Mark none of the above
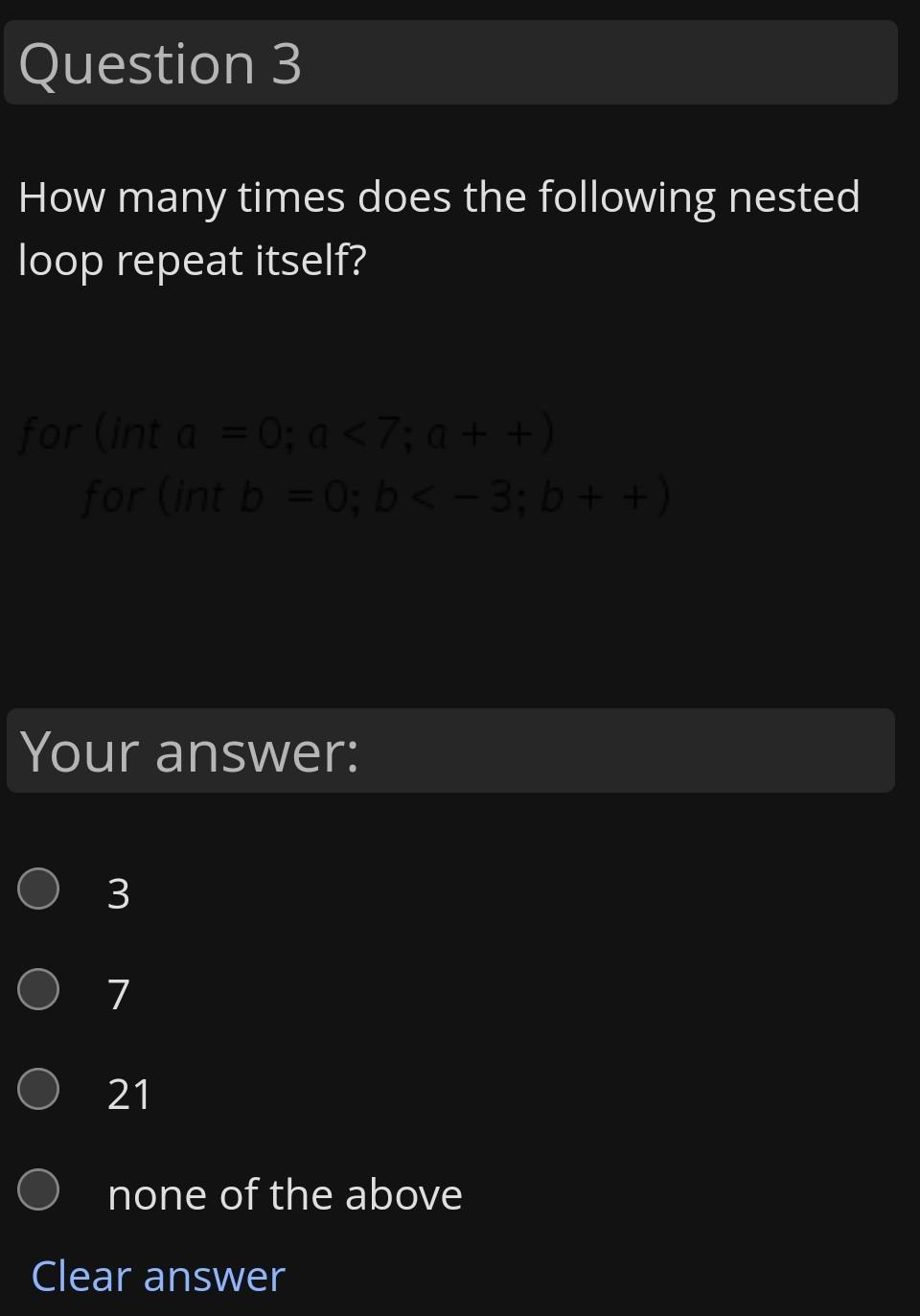This screenshot has width=920, height=1316. [38, 1189]
